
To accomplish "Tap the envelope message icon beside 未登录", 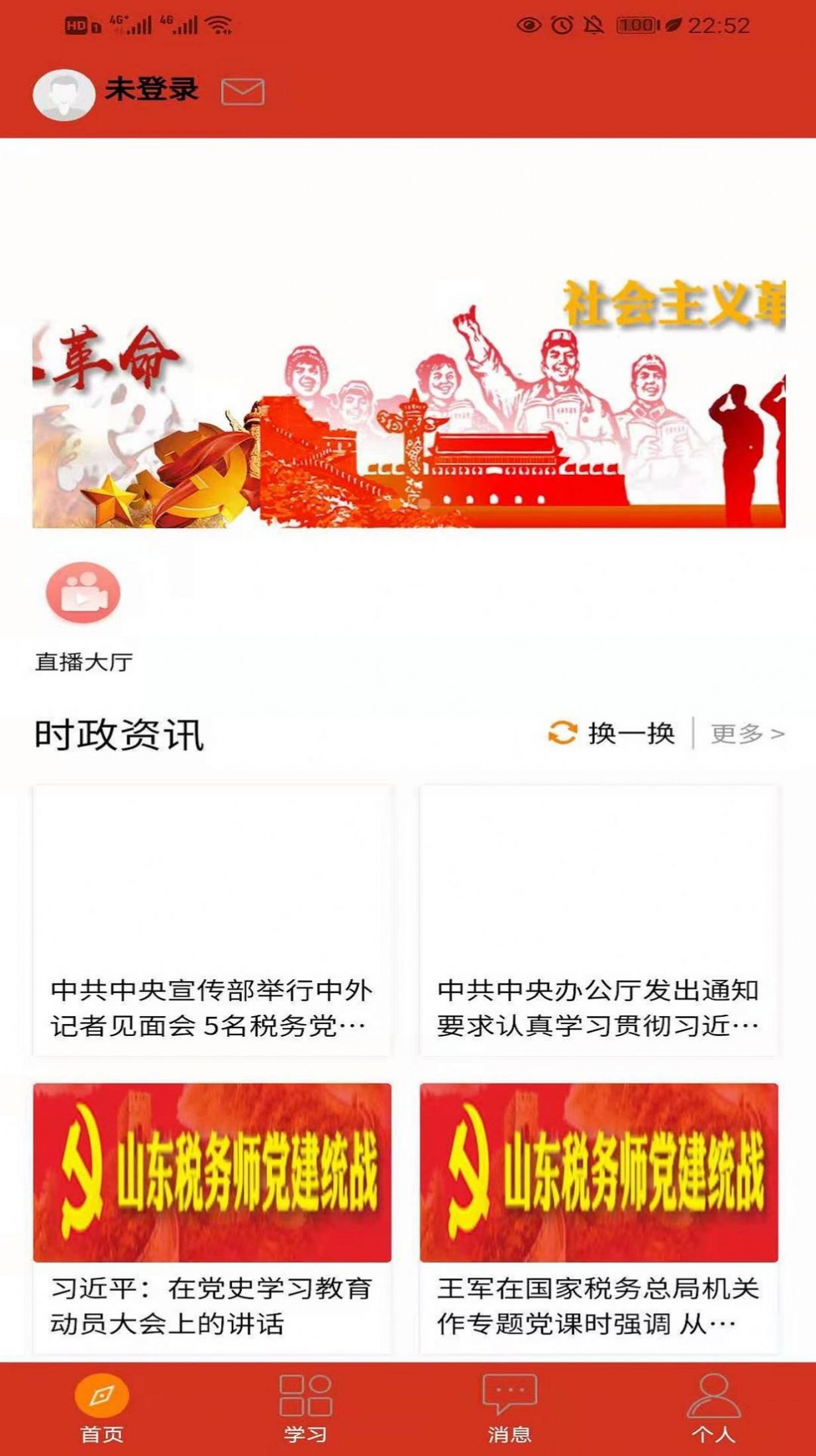I will [242, 91].
